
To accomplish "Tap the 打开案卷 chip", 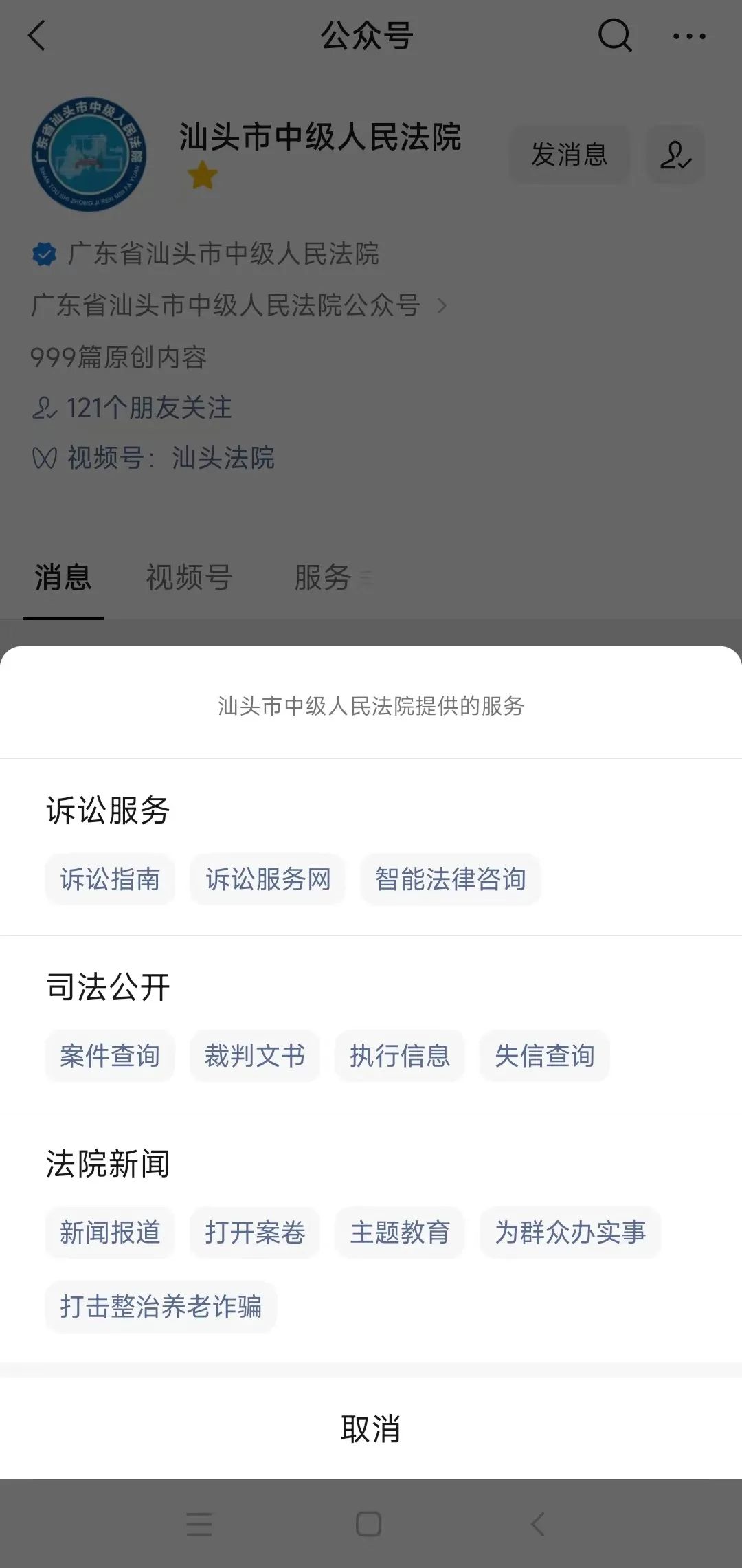I will coord(255,1233).
